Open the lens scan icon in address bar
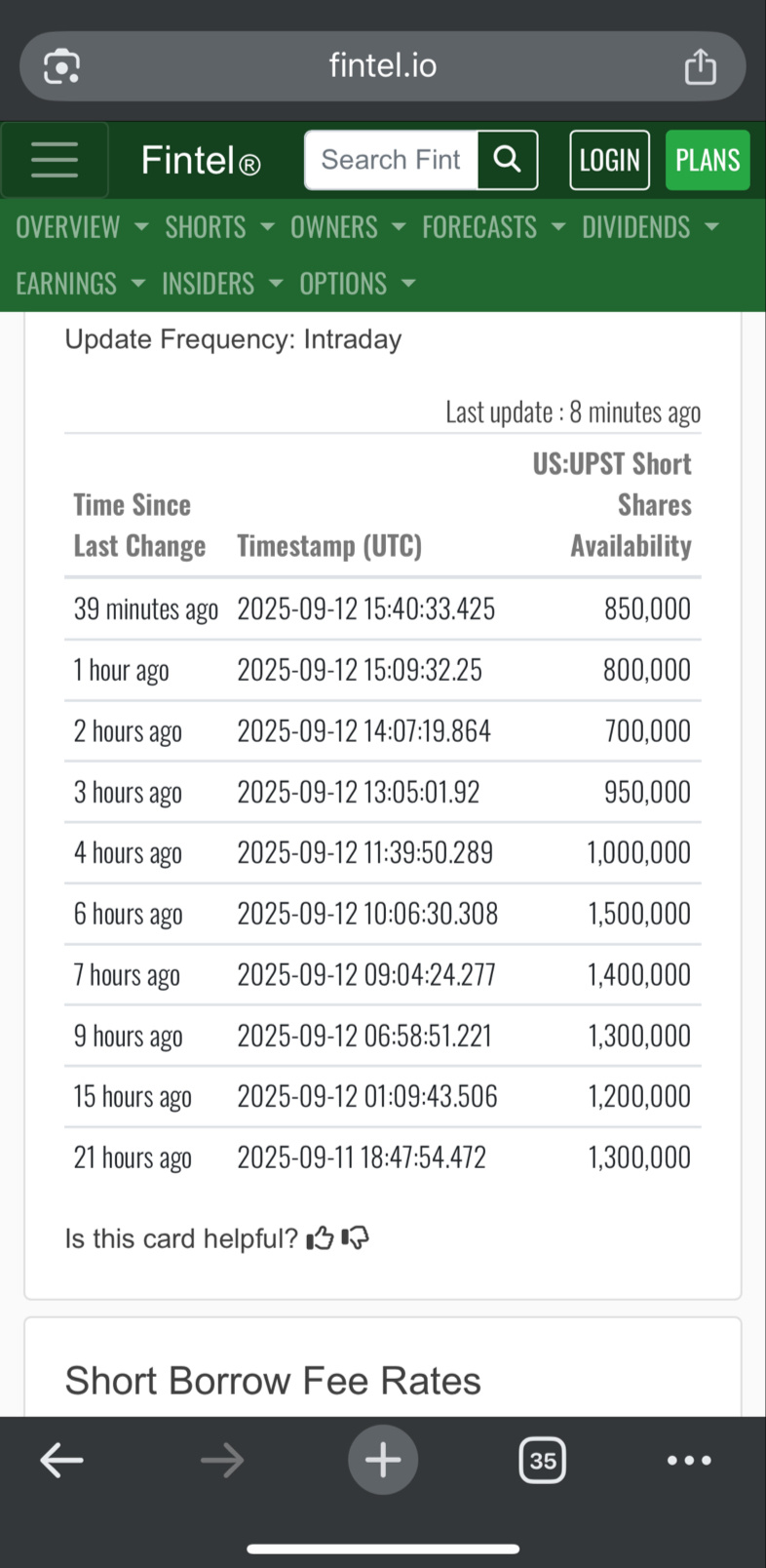Viewport: 766px width, 1568px height. [61, 66]
